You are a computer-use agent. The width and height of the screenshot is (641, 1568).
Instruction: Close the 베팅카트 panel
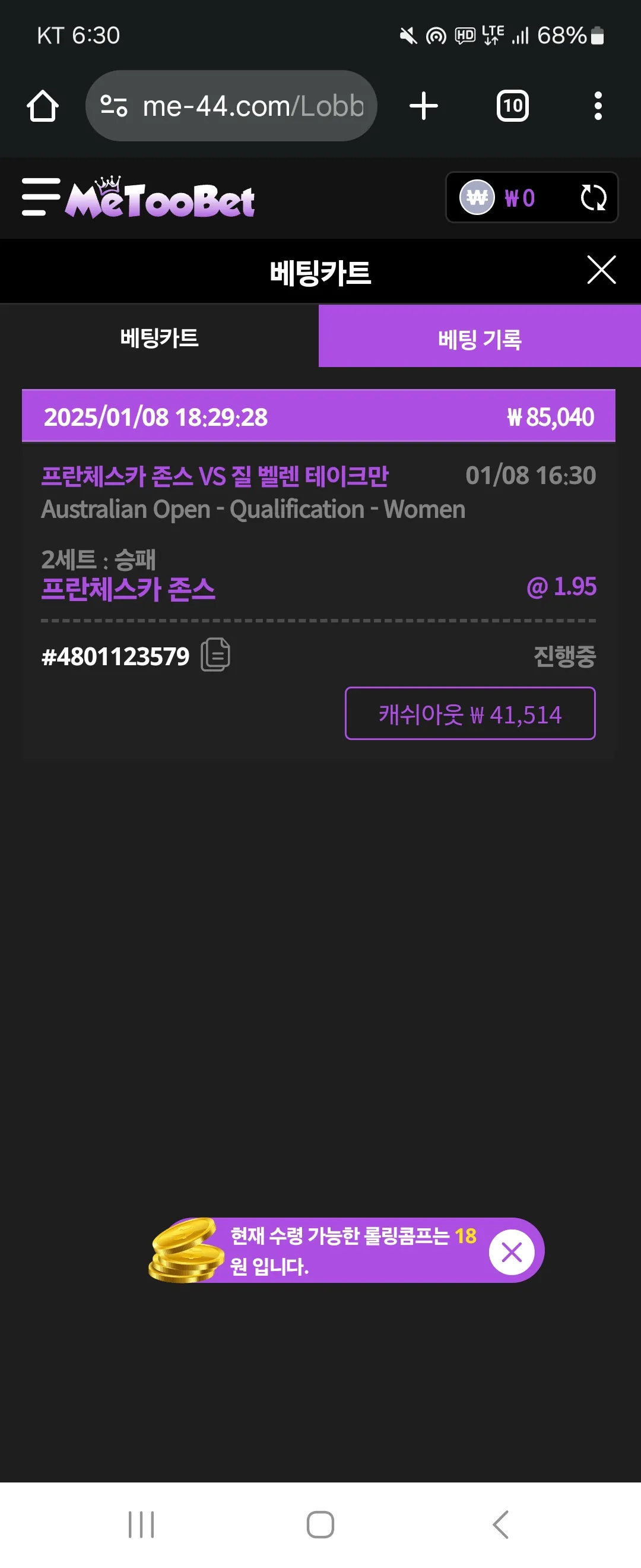point(601,270)
